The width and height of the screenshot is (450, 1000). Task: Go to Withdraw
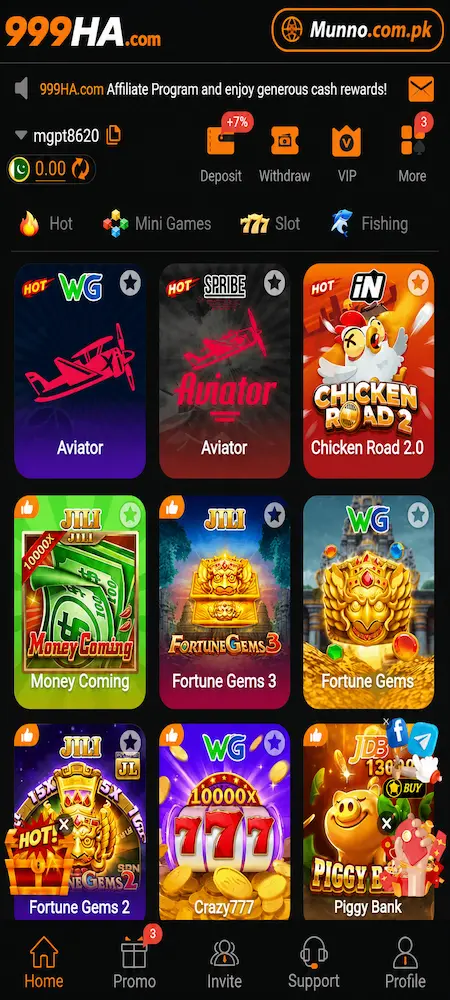[x=284, y=154]
